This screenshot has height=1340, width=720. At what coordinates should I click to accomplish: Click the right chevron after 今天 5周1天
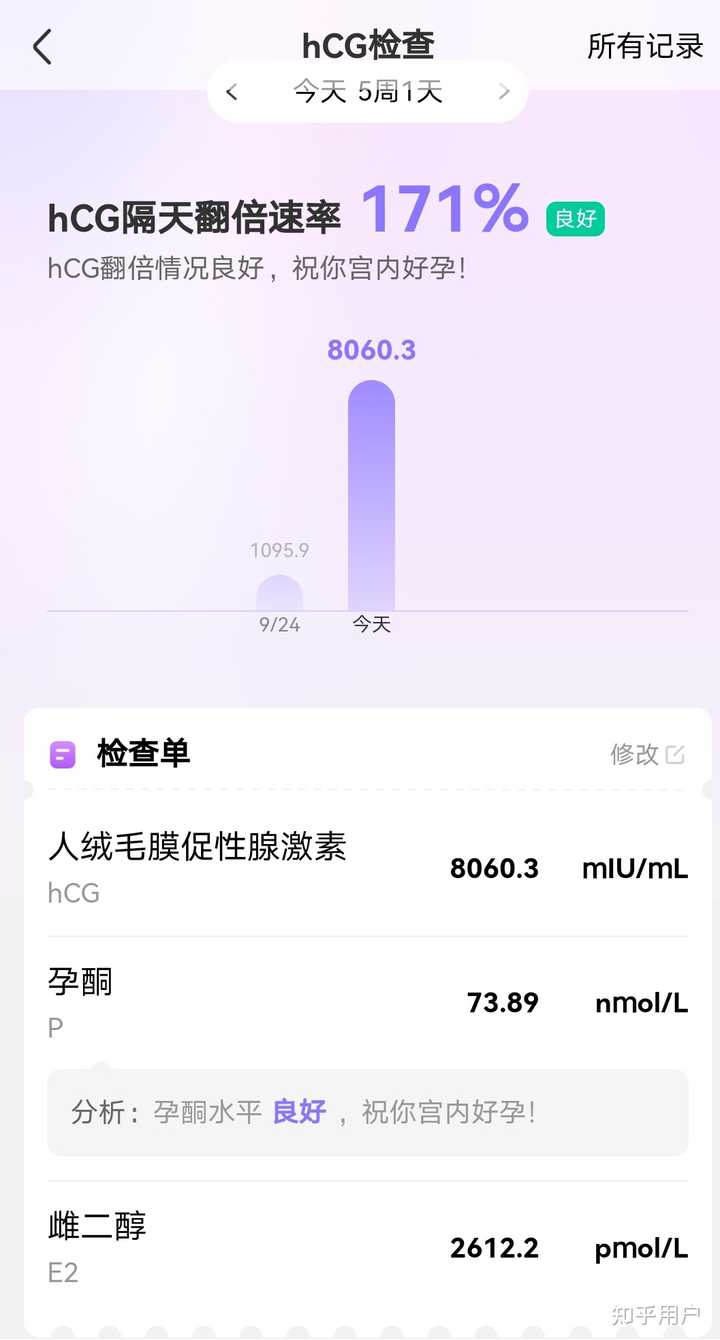point(504,91)
